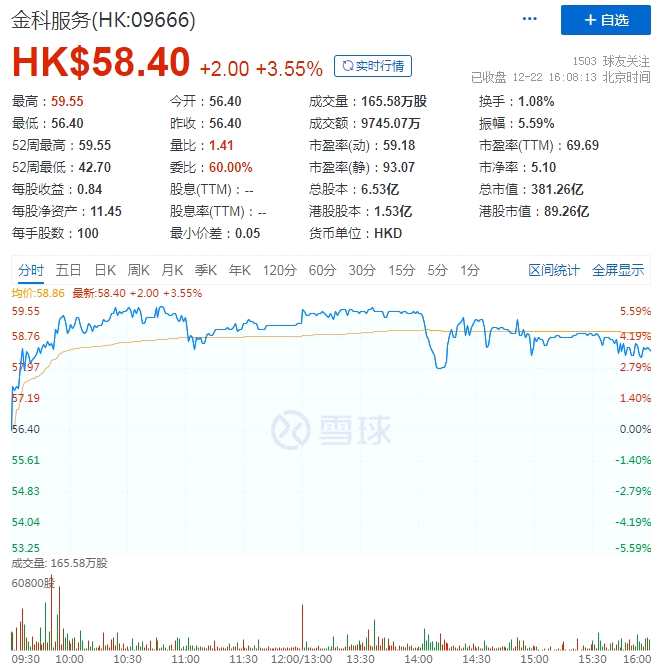The height and width of the screenshot is (672, 667).
Task: Select the 日K chart tab
Action: tap(105, 270)
